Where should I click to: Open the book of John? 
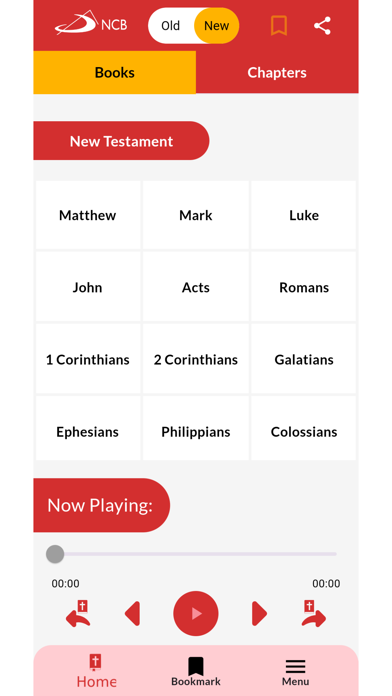(88, 287)
